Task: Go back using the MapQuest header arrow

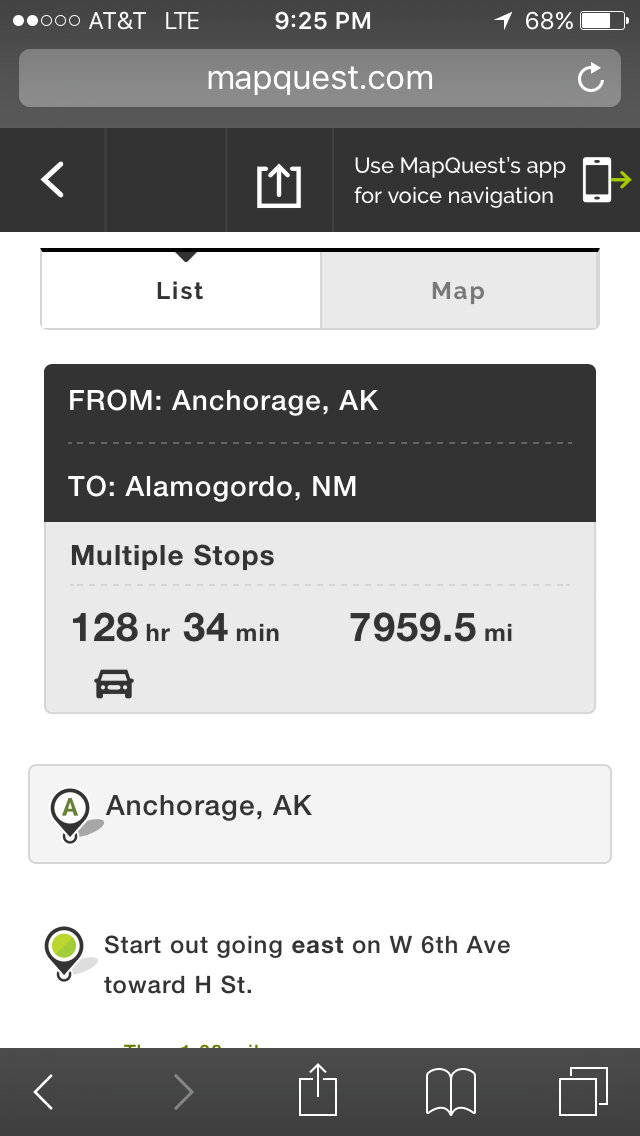Action: (x=53, y=180)
